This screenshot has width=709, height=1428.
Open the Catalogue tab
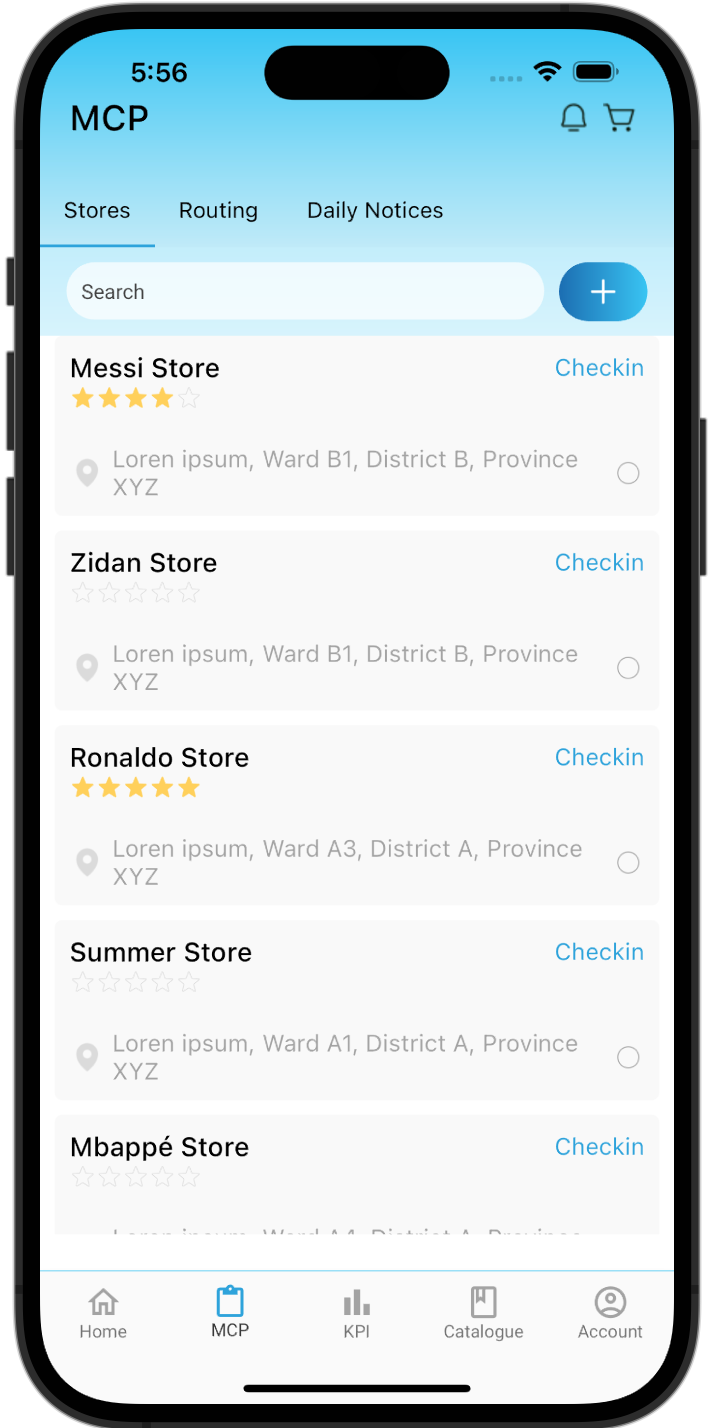[x=483, y=1314]
